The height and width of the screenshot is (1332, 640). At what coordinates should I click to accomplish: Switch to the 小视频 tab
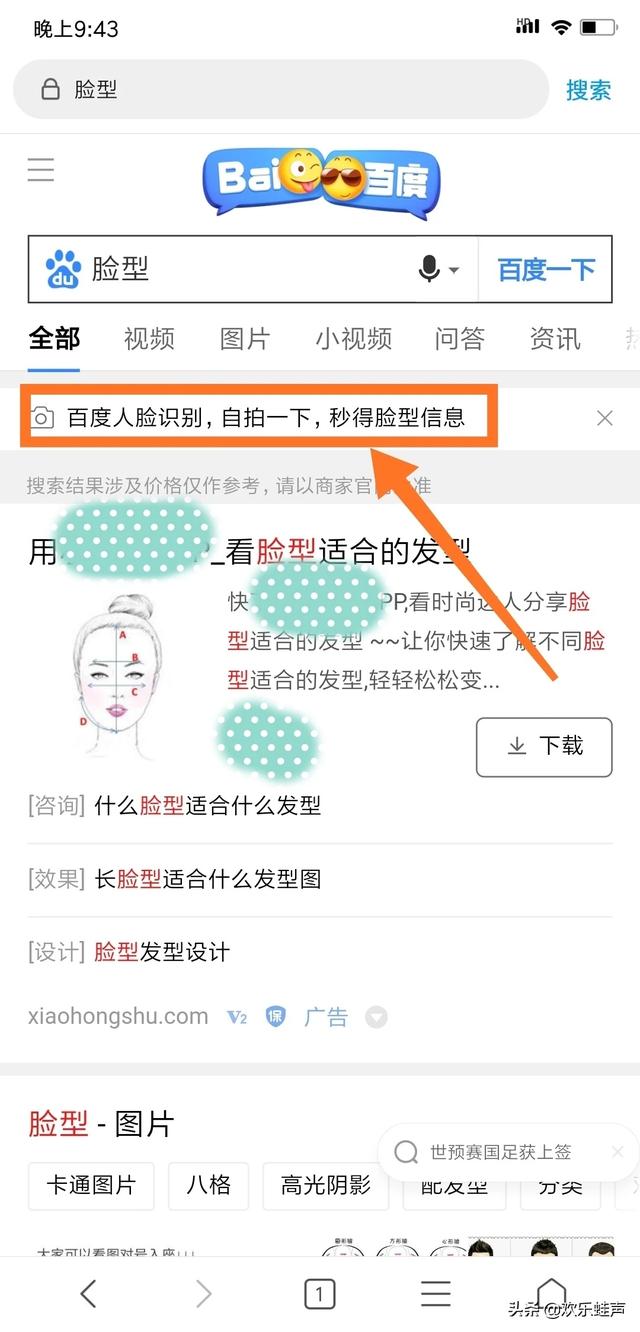pos(353,338)
